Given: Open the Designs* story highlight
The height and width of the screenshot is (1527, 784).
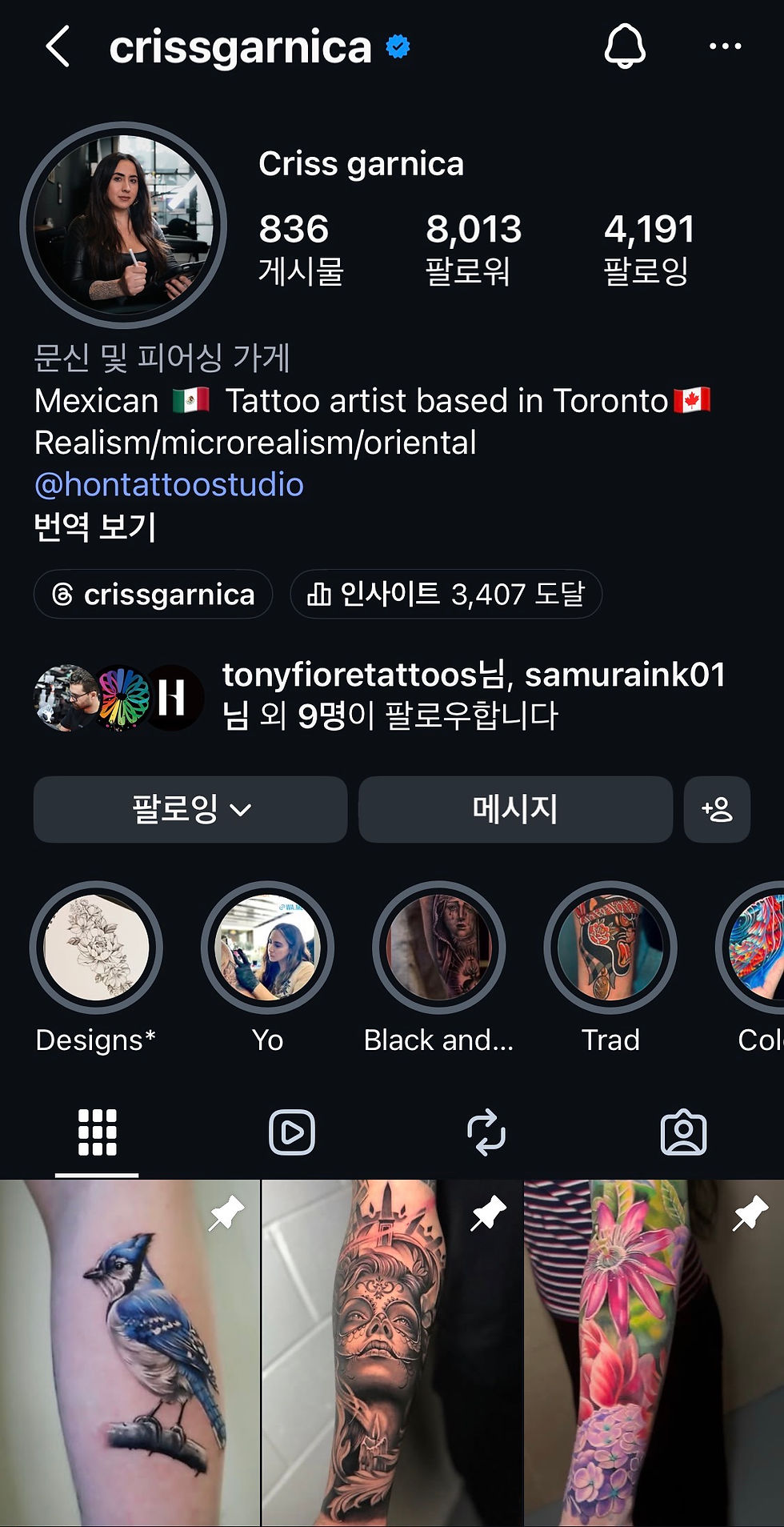Looking at the screenshot, I should click(x=95, y=947).
